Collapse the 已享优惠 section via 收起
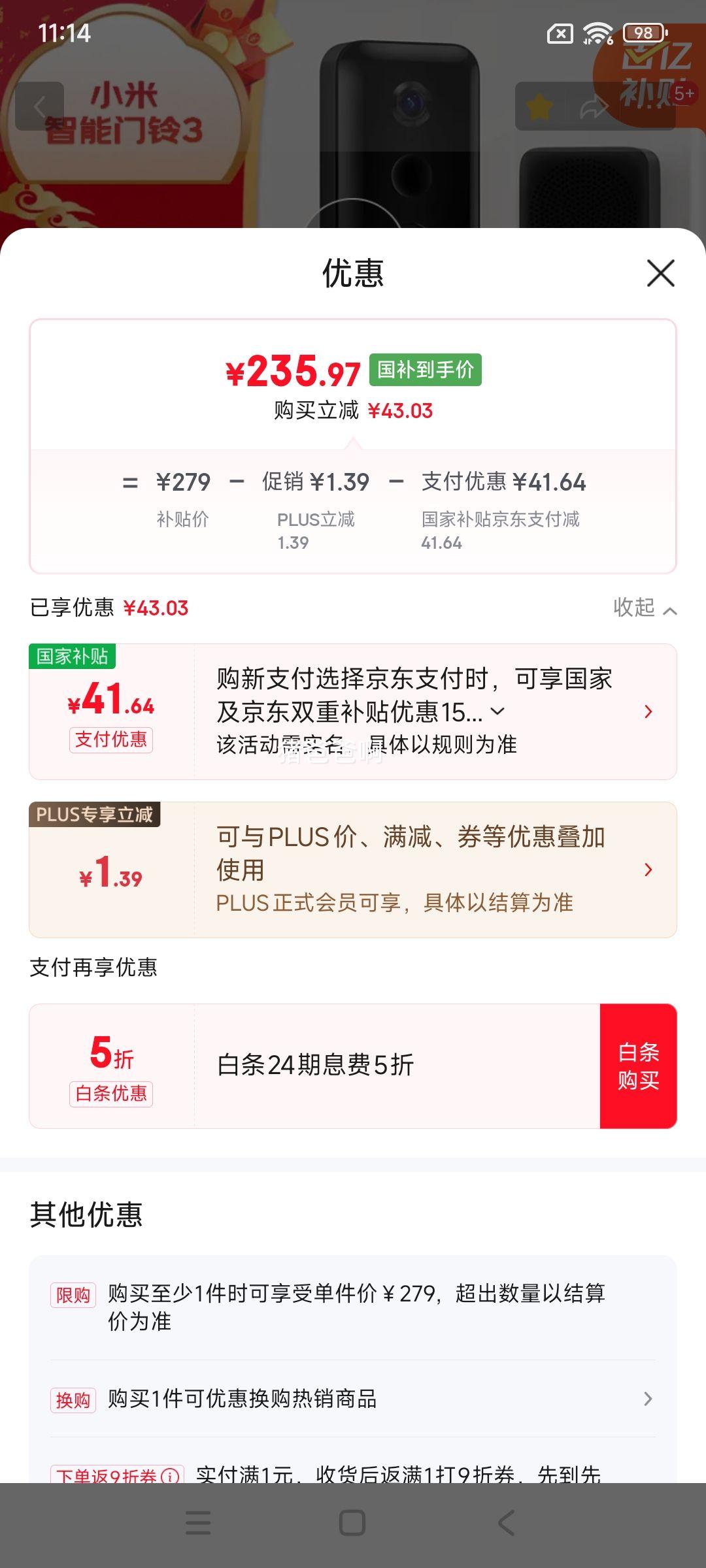The image size is (706, 1568). (x=646, y=608)
